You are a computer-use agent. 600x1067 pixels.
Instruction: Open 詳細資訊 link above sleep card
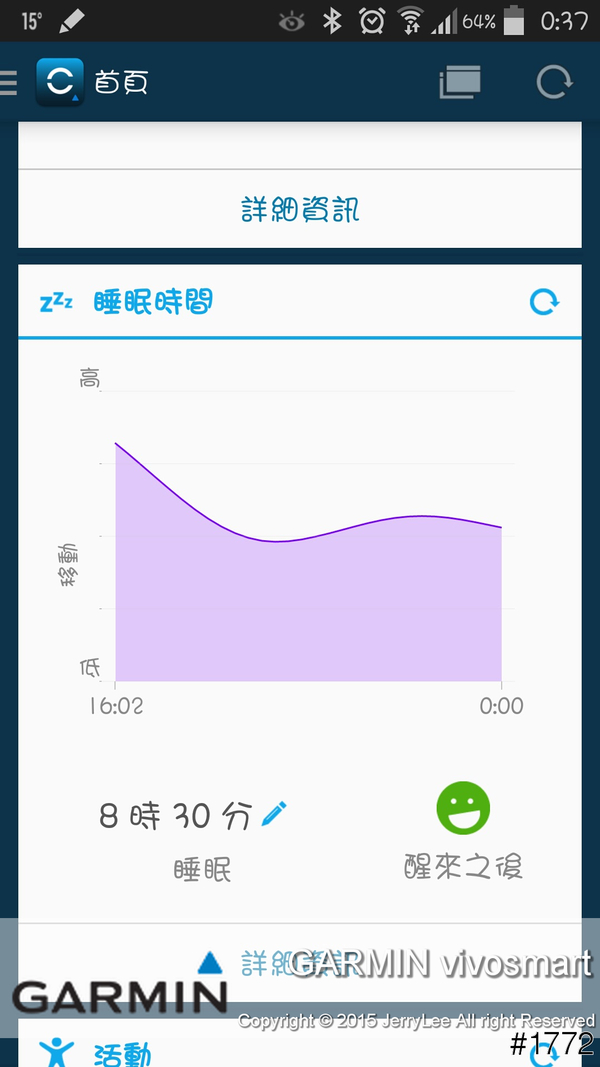click(x=300, y=209)
